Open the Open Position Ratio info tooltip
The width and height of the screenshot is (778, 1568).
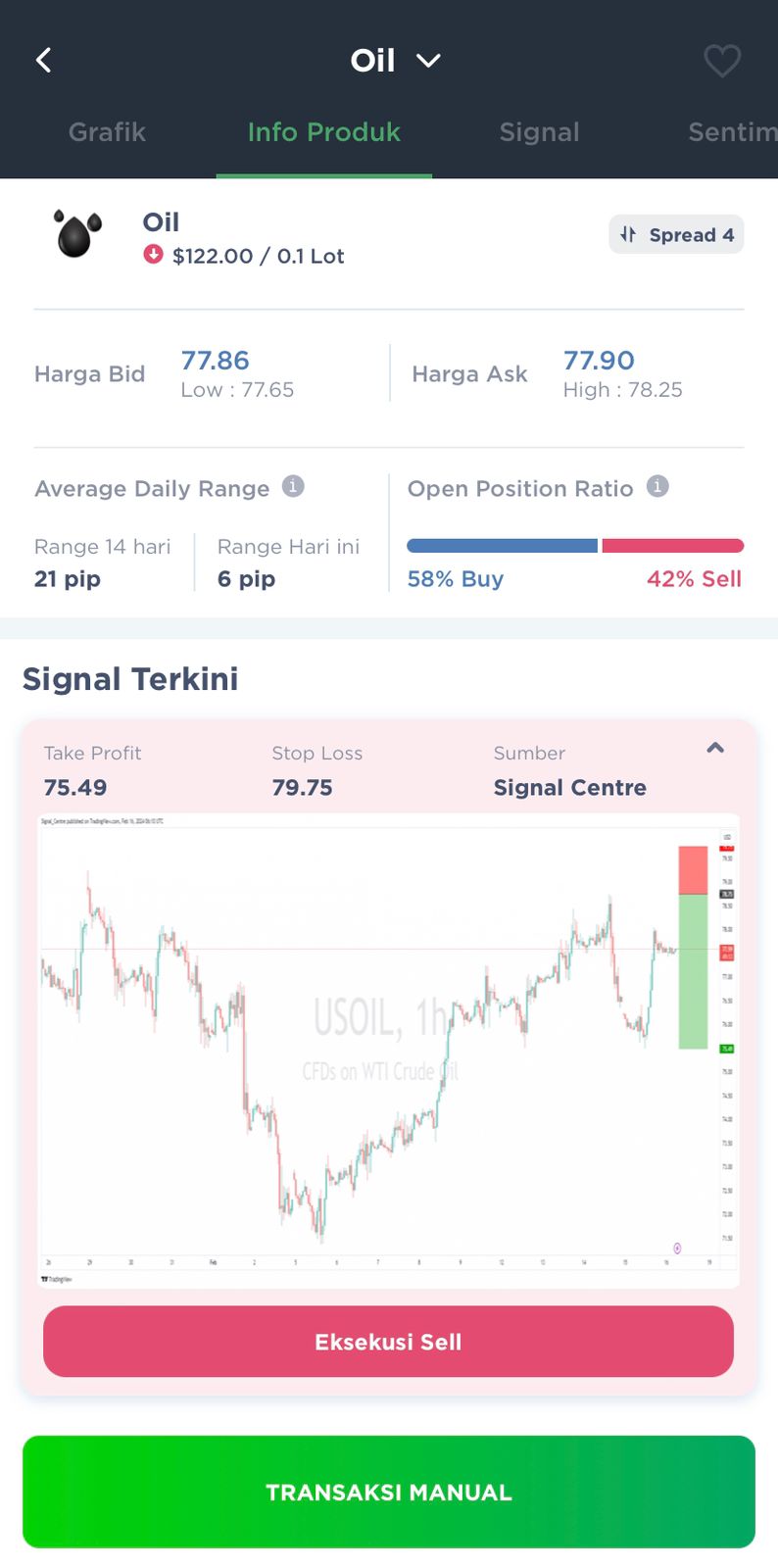click(x=657, y=486)
